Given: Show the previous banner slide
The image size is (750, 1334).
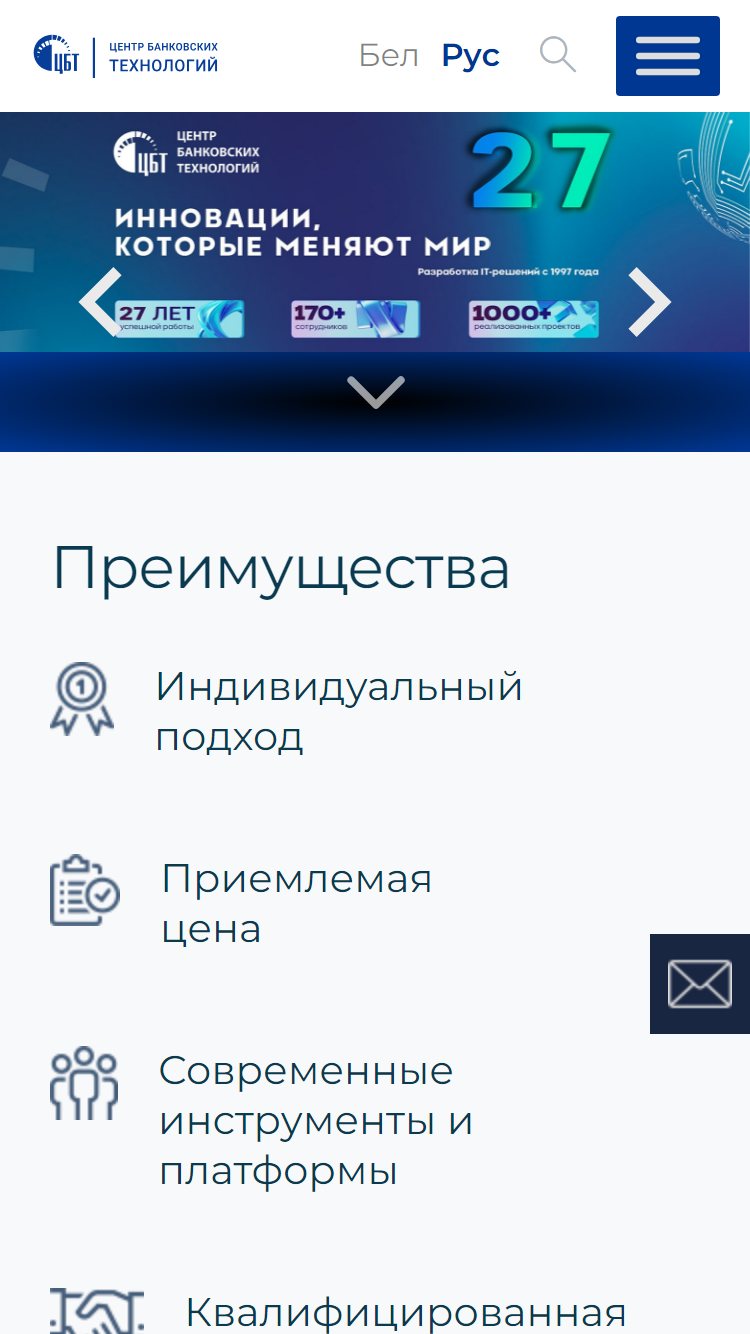Looking at the screenshot, I should coord(100,302).
